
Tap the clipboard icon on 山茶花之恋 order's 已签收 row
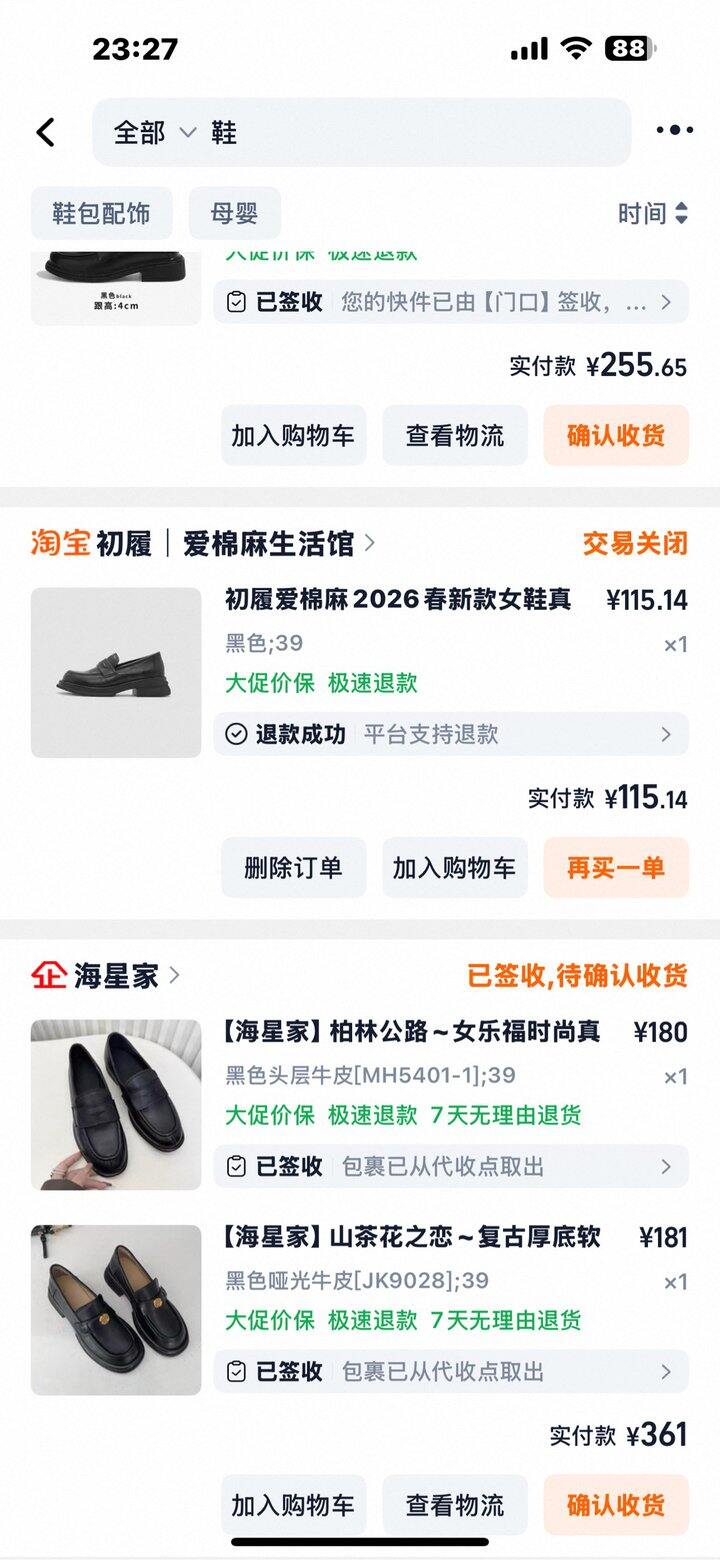coord(237,1372)
